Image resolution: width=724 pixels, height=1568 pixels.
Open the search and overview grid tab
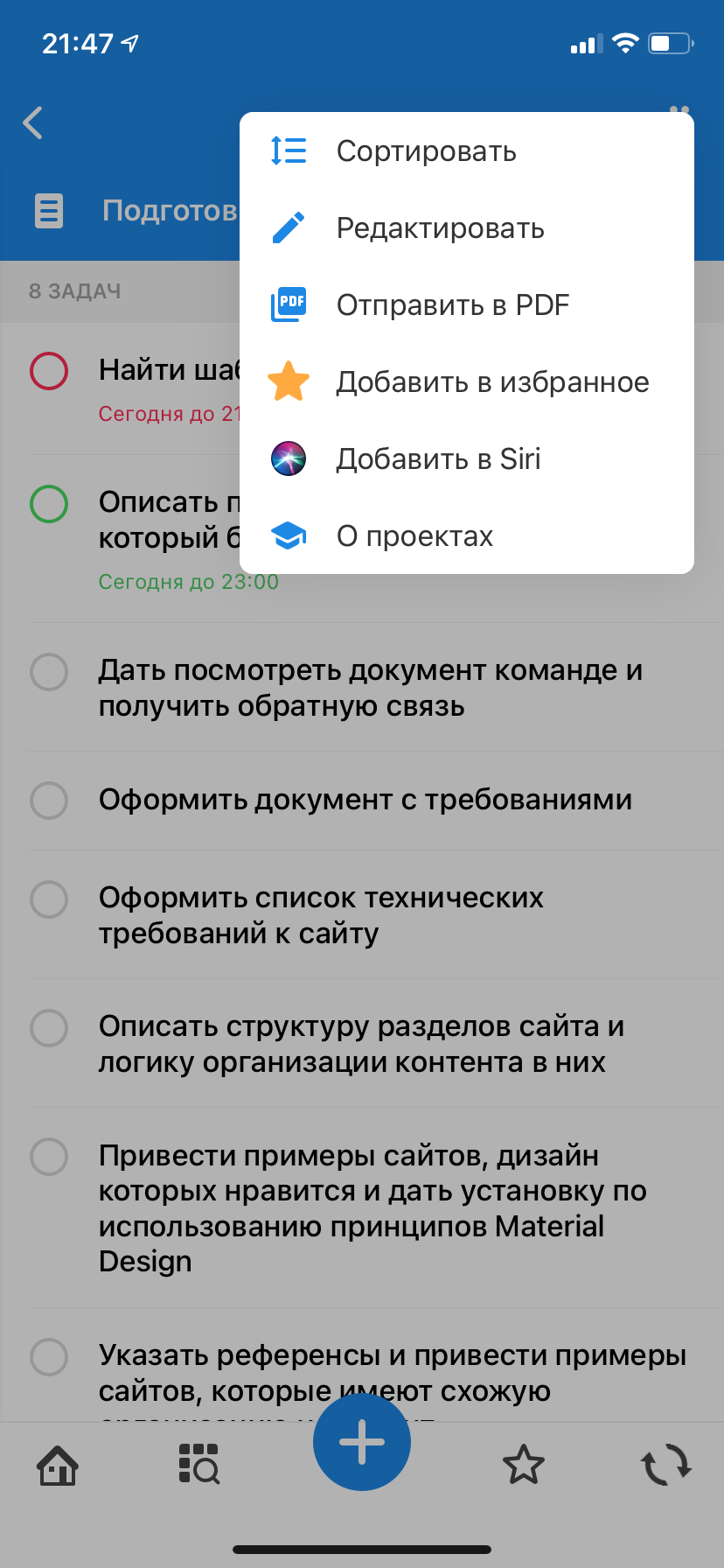tap(199, 1465)
